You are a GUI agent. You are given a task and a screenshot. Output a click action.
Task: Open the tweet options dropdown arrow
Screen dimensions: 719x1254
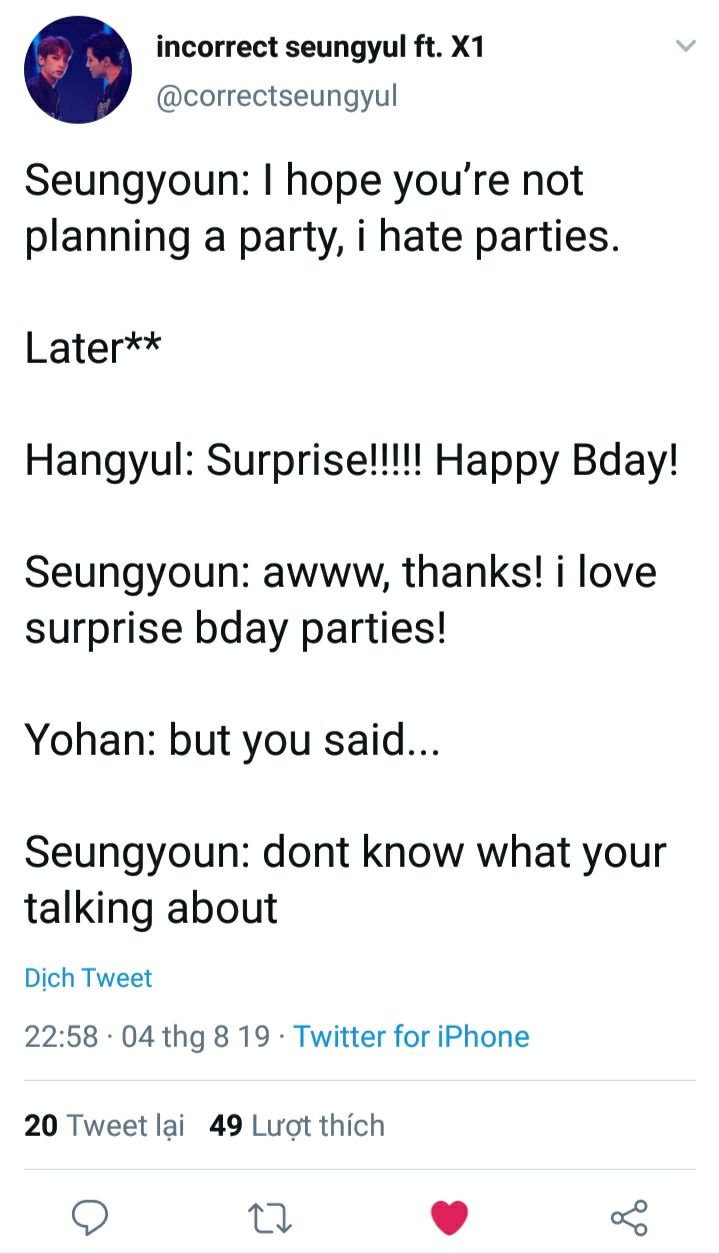point(685,46)
